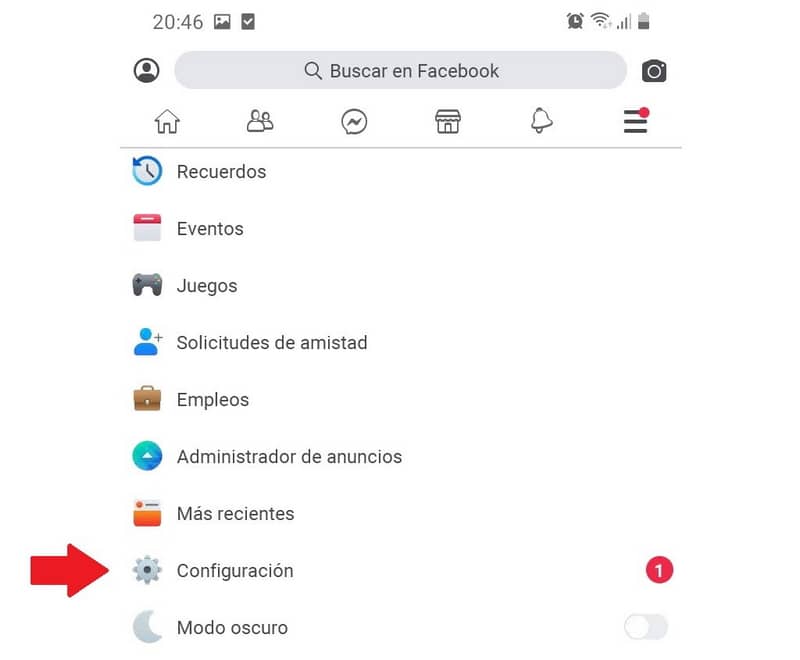View Solicitudes de amistad
The image size is (800, 660).
[x=271, y=343]
